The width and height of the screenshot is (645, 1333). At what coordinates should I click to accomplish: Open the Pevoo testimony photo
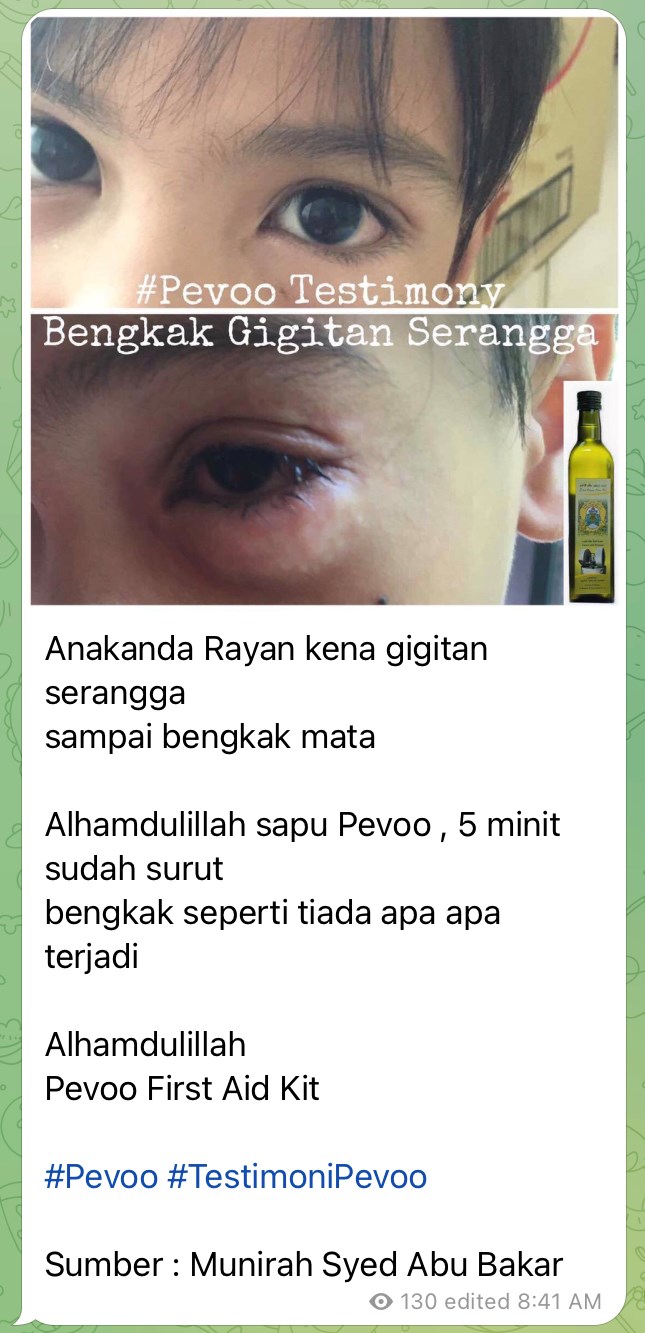324,311
